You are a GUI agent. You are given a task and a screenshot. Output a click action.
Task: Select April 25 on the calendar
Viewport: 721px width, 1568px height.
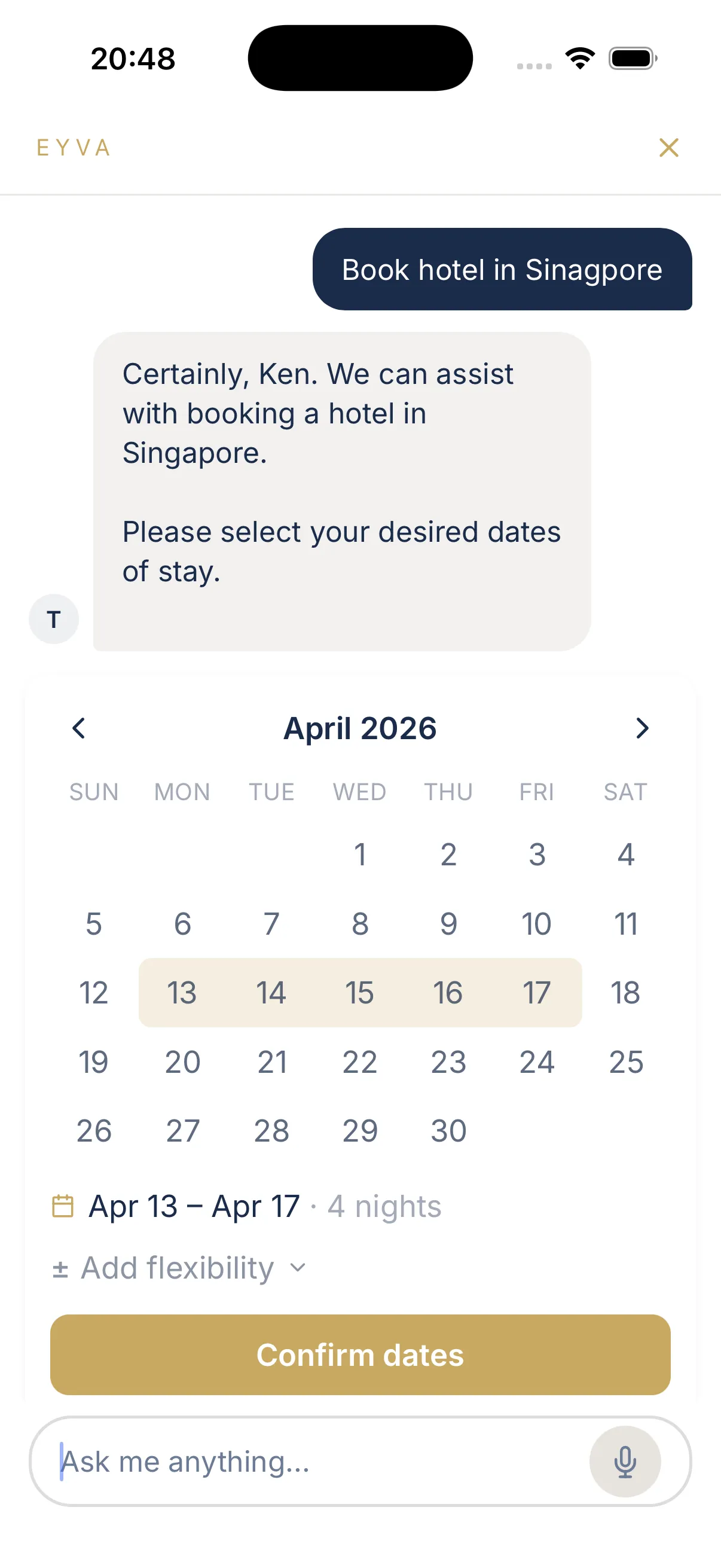[625, 1061]
